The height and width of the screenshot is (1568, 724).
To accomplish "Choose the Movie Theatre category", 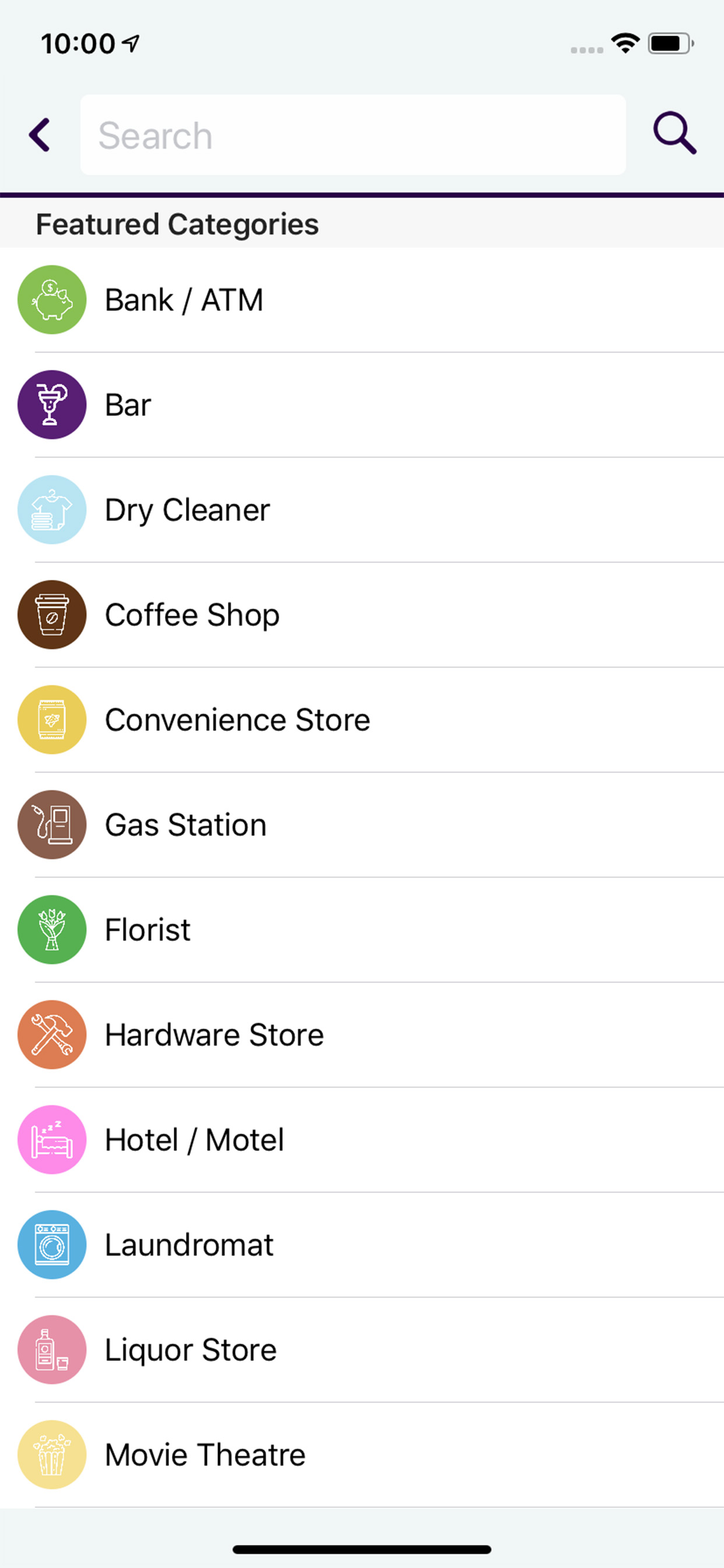I will 362,1455.
